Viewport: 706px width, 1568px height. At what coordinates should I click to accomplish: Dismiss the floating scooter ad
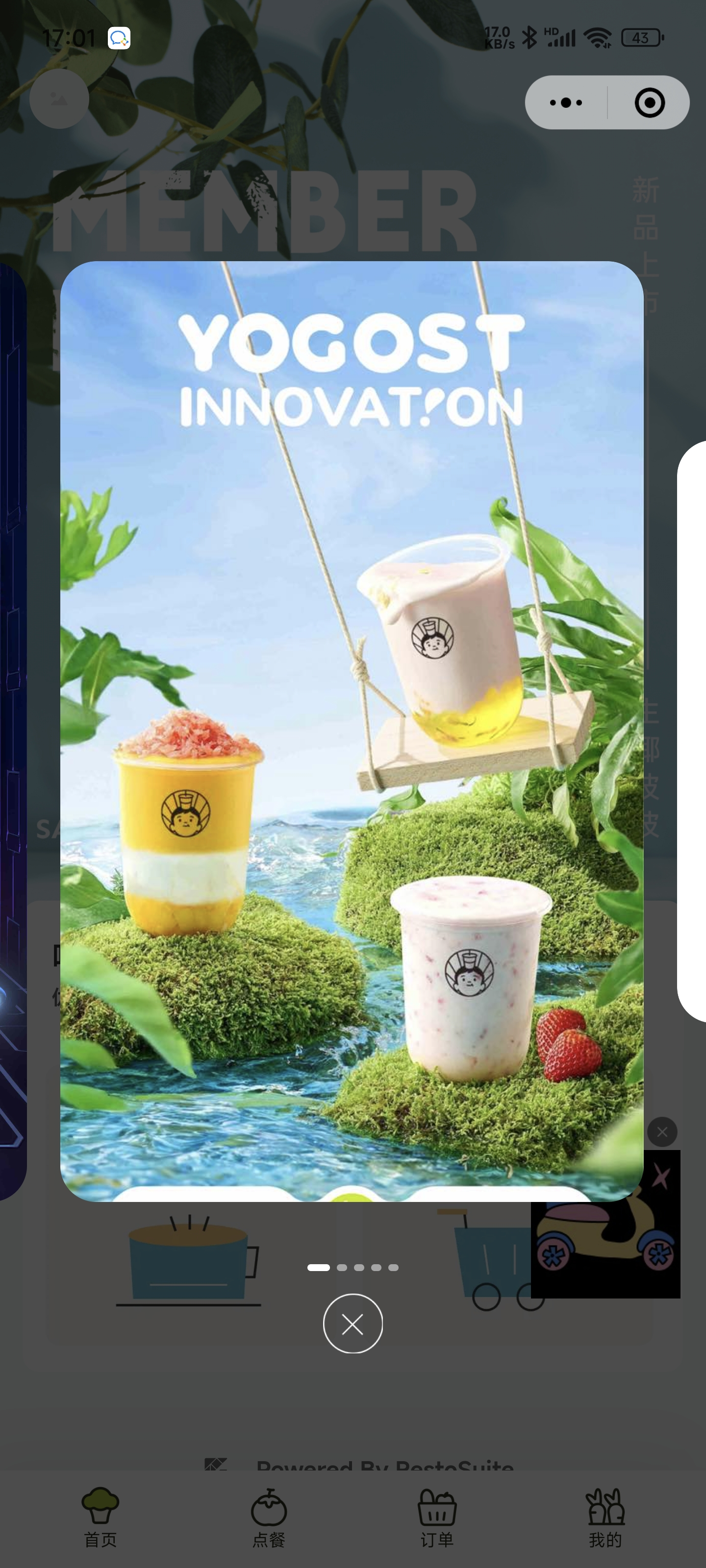click(662, 1132)
